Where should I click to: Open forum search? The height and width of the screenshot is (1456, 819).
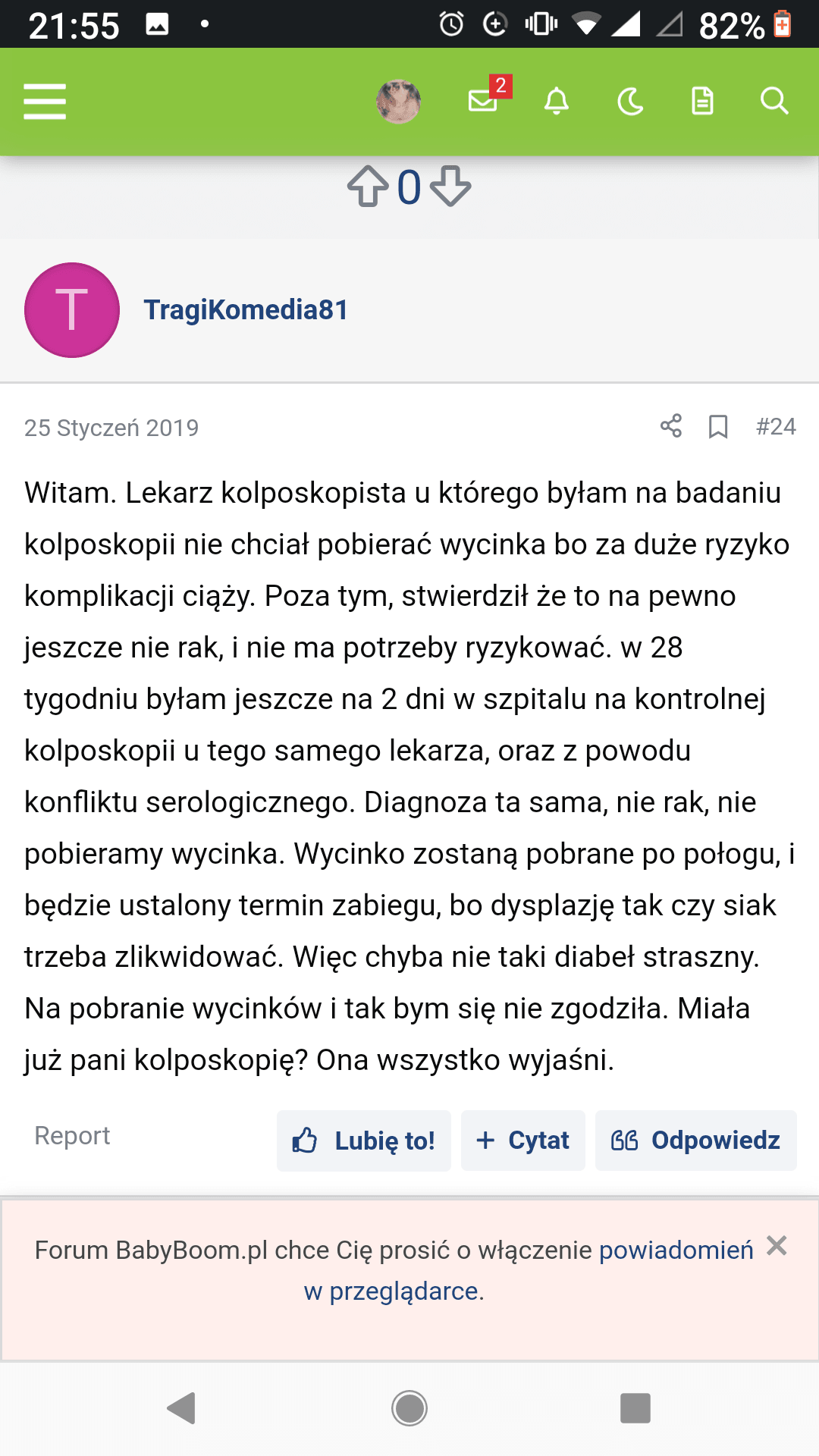click(774, 102)
